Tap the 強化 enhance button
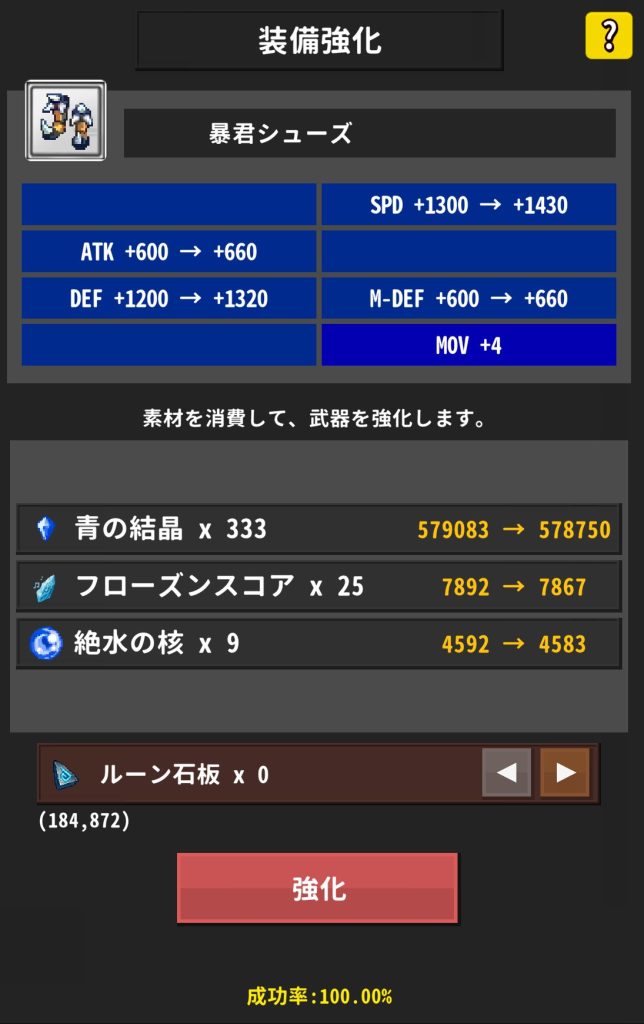644x1024 pixels. pyautogui.click(x=317, y=888)
